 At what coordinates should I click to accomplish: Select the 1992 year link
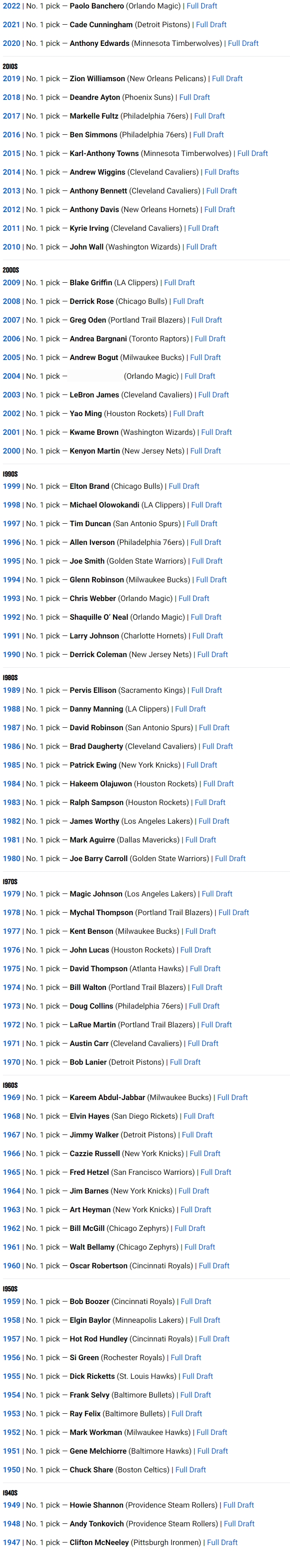pos(11,617)
